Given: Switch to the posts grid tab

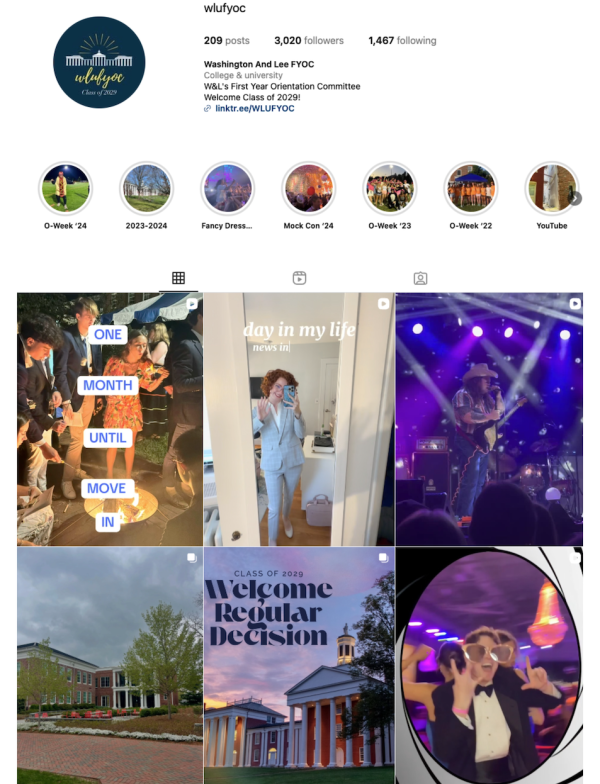Looking at the screenshot, I should click(178, 278).
